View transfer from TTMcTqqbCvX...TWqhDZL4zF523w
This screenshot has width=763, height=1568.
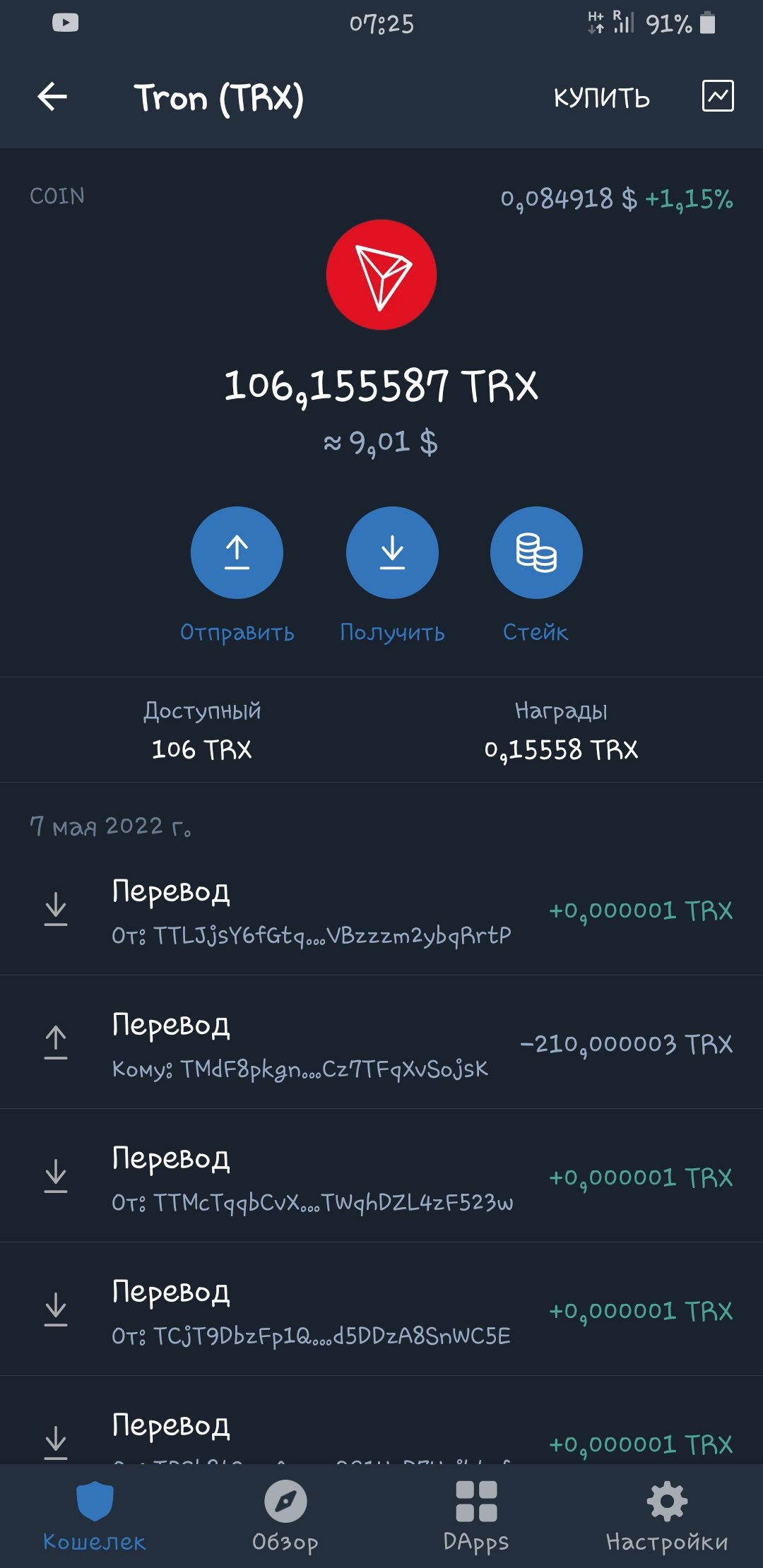click(381, 1177)
